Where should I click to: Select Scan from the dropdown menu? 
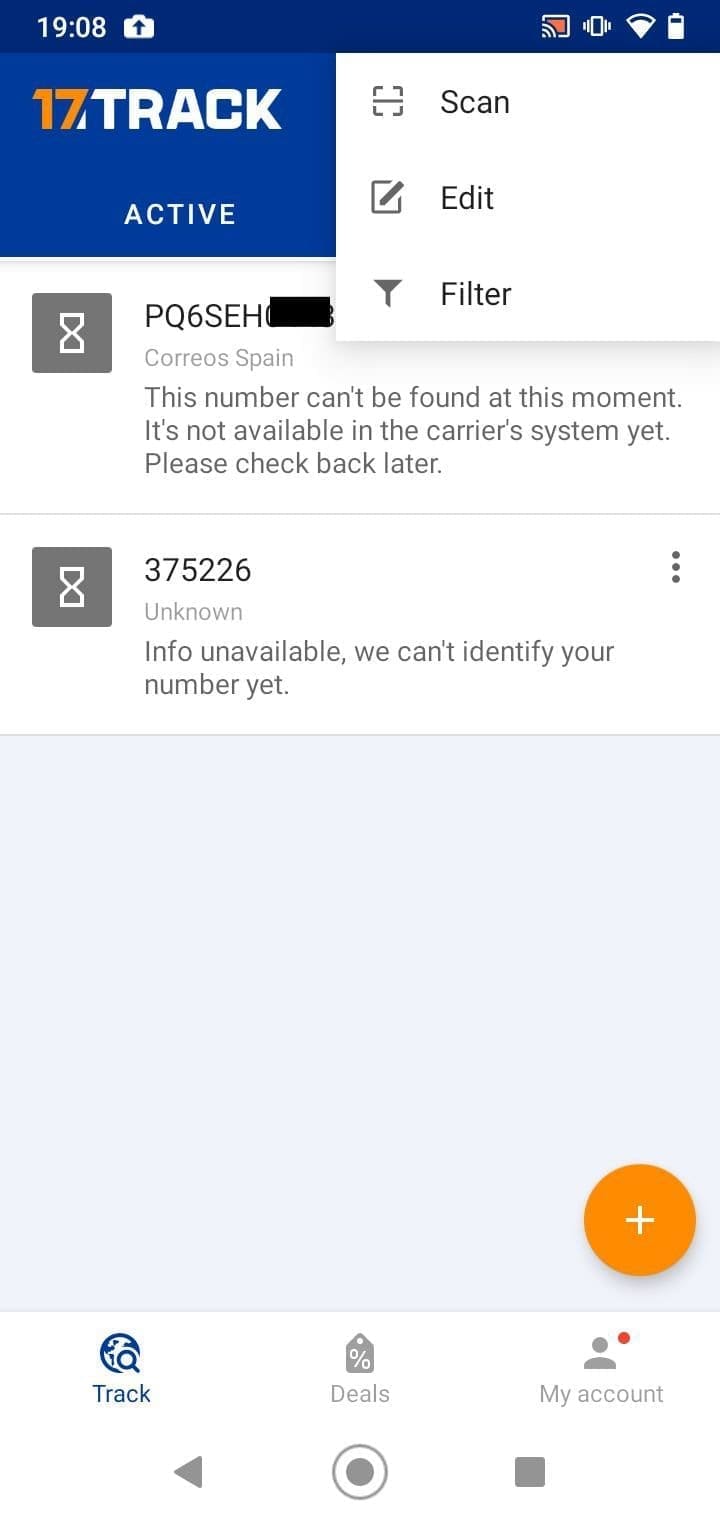pos(474,102)
